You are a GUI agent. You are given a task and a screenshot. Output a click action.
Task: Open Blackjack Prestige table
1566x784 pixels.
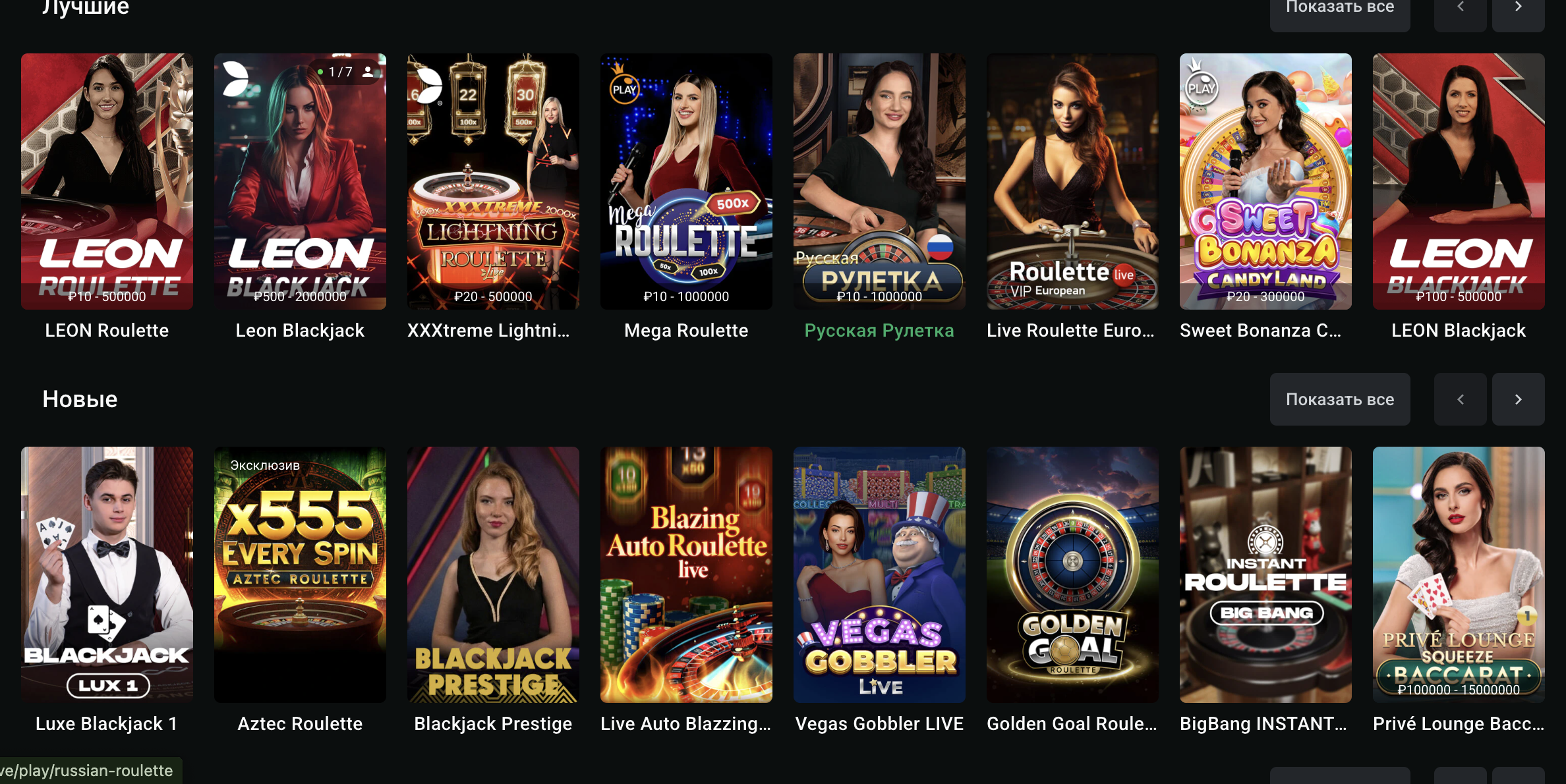493,574
